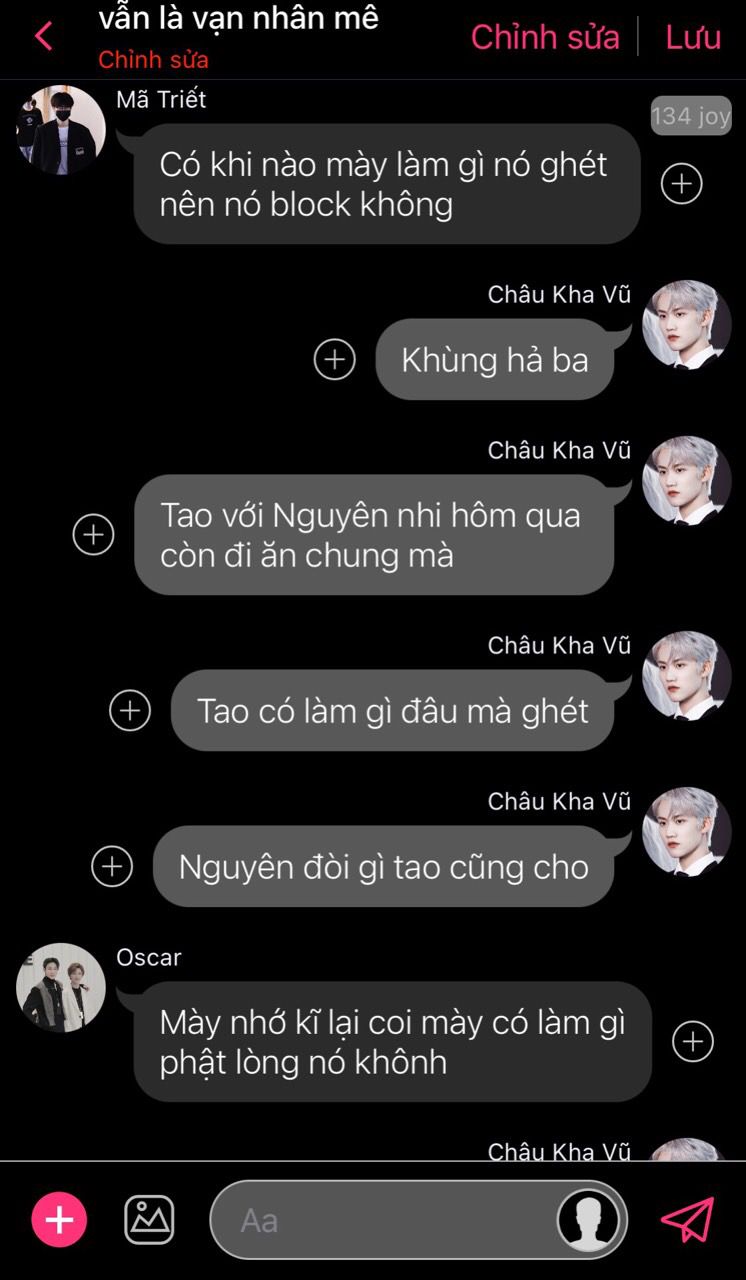Tap plus icon beside "Tao có làm gì" message
Image resolution: width=746 pixels, height=1280 pixels.
pos(130,711)
